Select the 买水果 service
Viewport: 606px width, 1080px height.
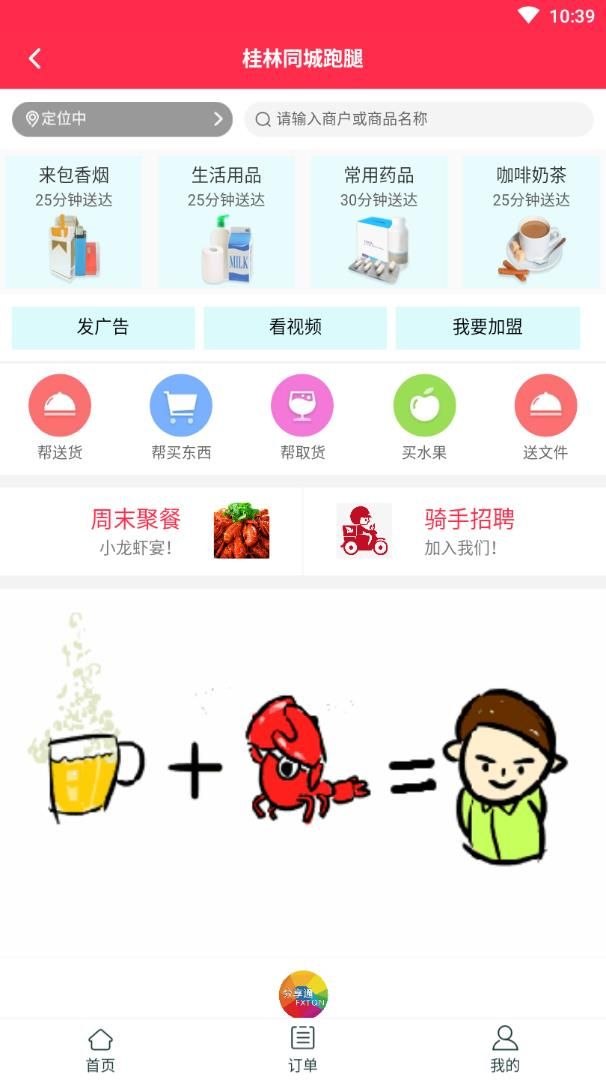424,418
